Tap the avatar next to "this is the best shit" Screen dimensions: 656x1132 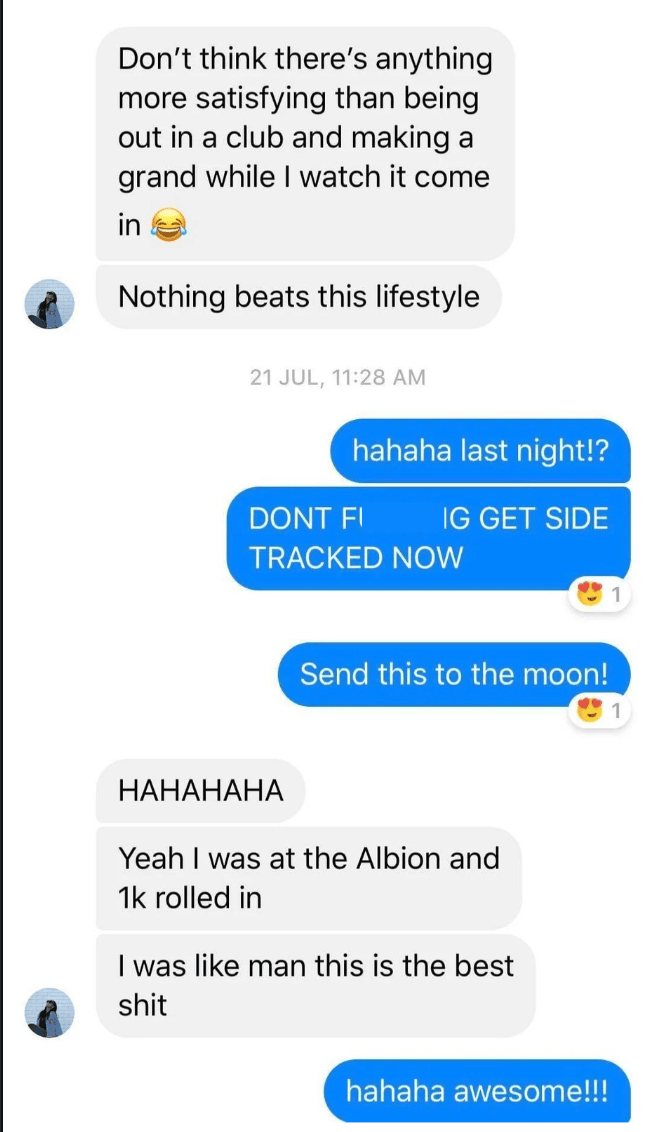point(50,1013)
